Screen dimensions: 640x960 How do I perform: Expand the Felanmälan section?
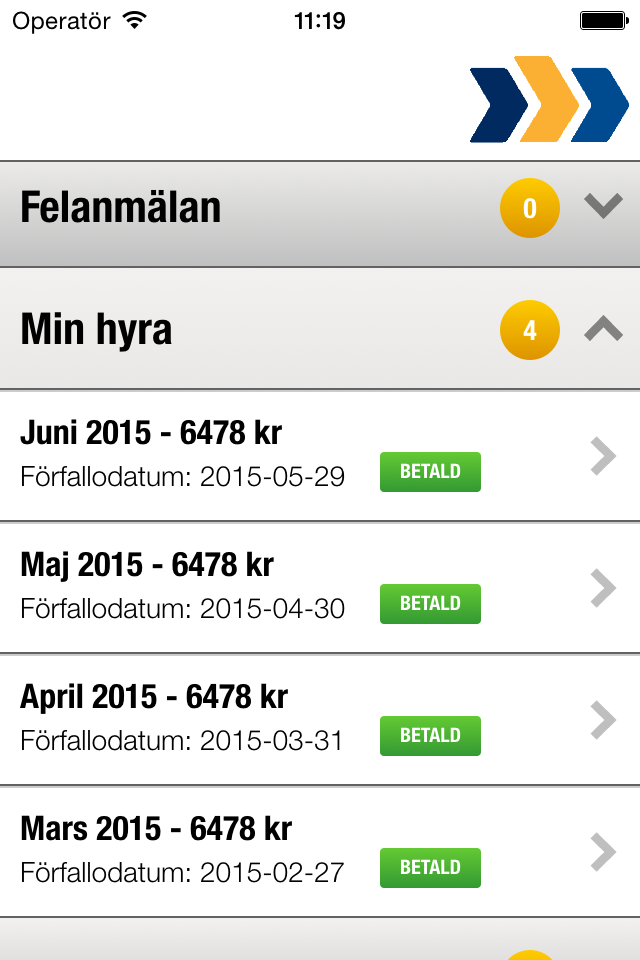tap(603, 207)
